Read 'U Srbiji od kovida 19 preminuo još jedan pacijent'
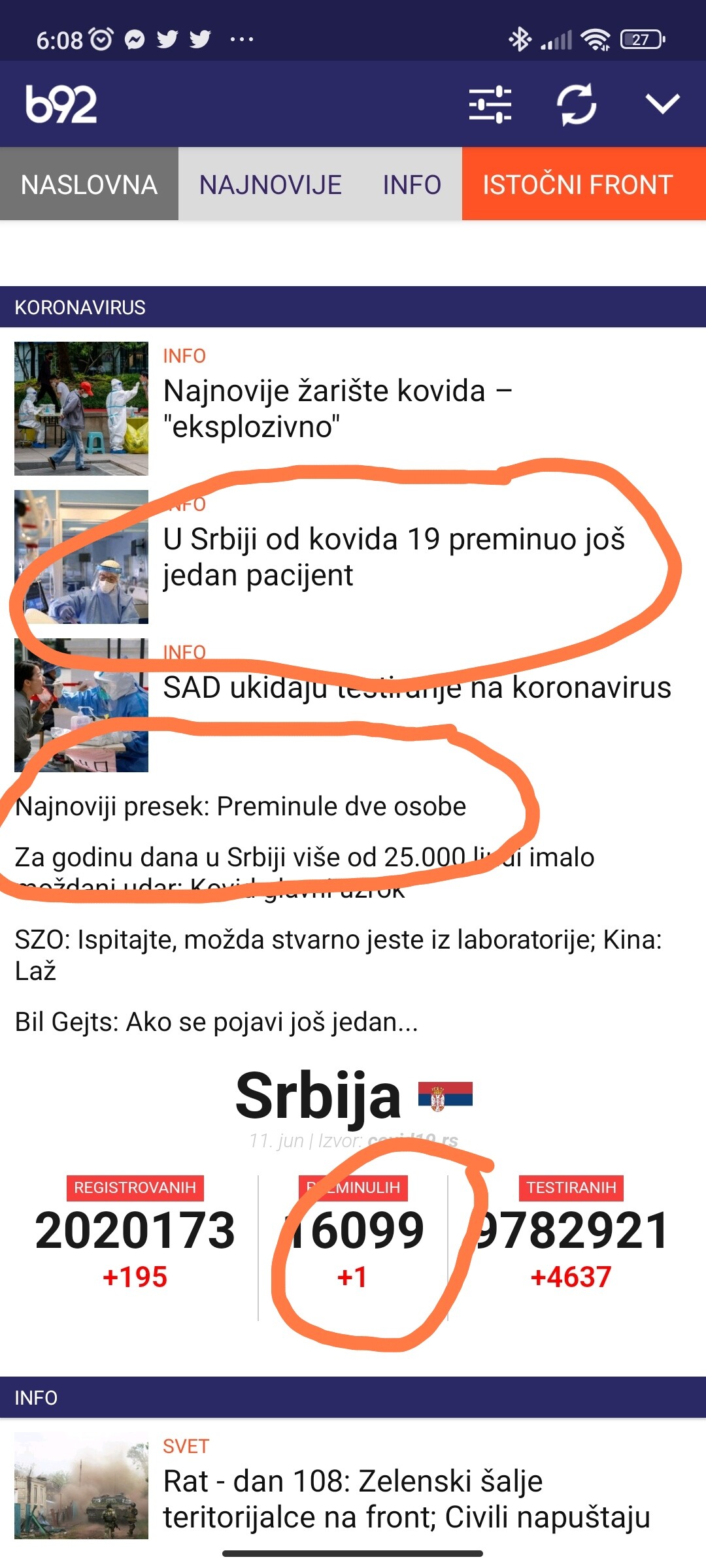The image size is (706, 1568). [394, 557]
